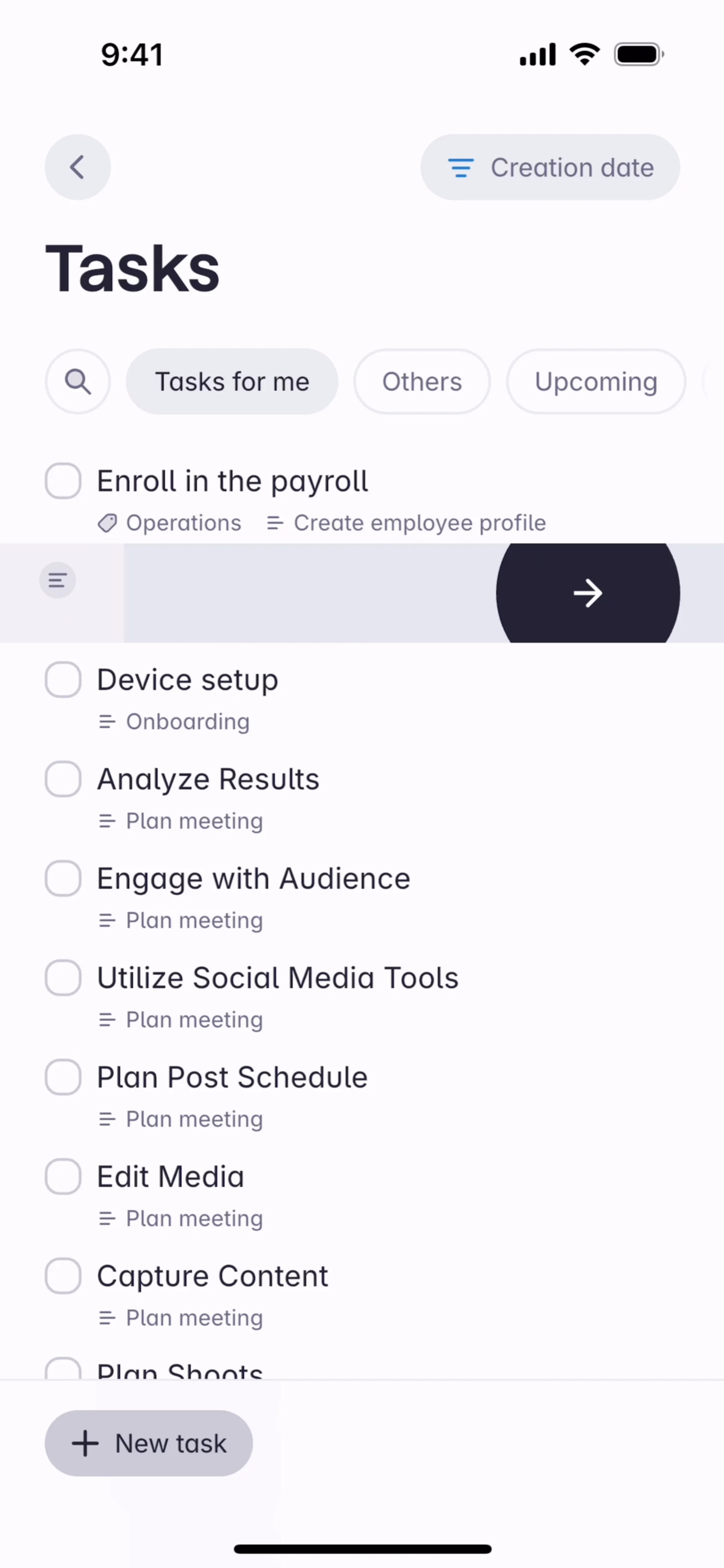Create a new task
724x1568 pixels.
tap(149, 1443)
